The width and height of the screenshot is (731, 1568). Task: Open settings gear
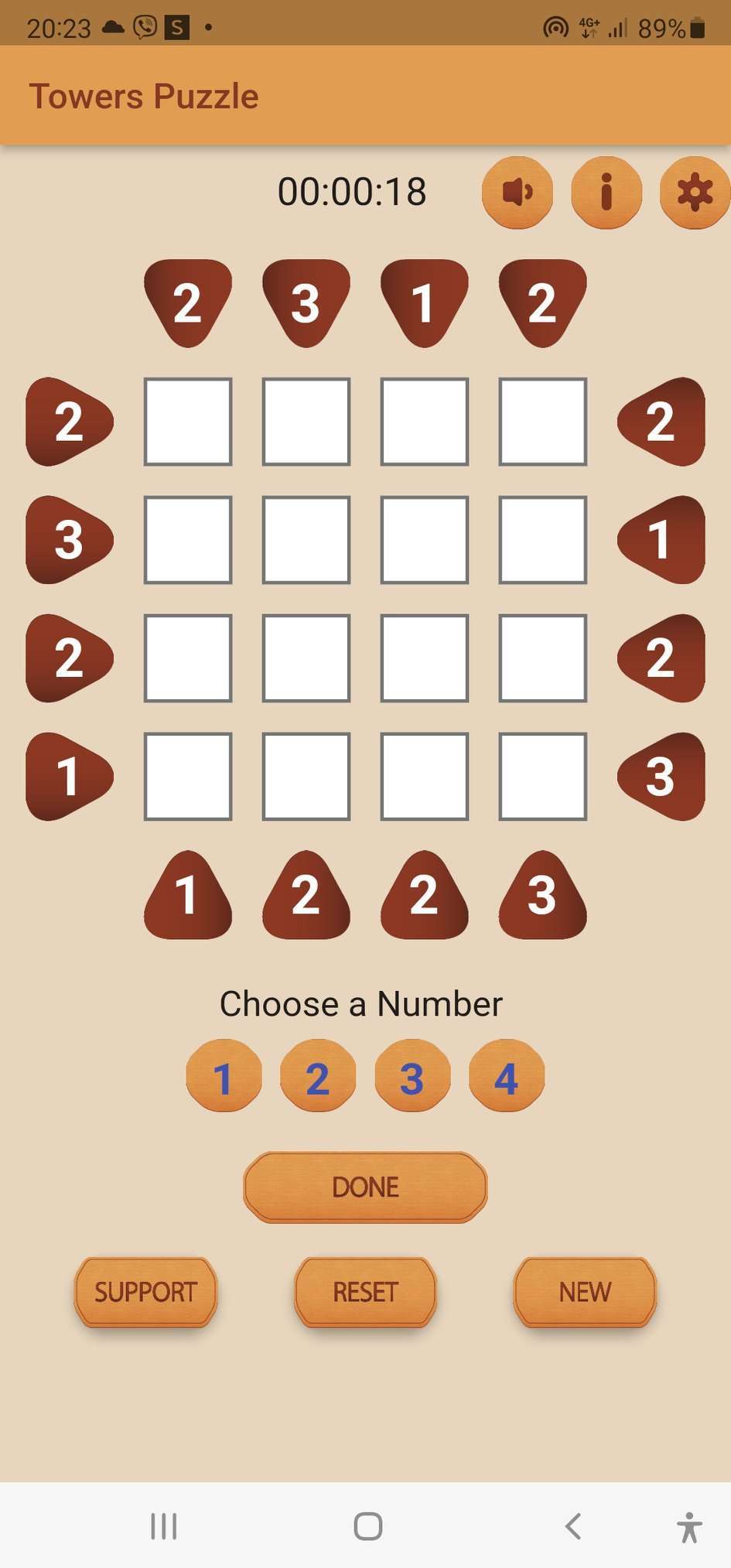pyautogui.click(x=695, y=192)
